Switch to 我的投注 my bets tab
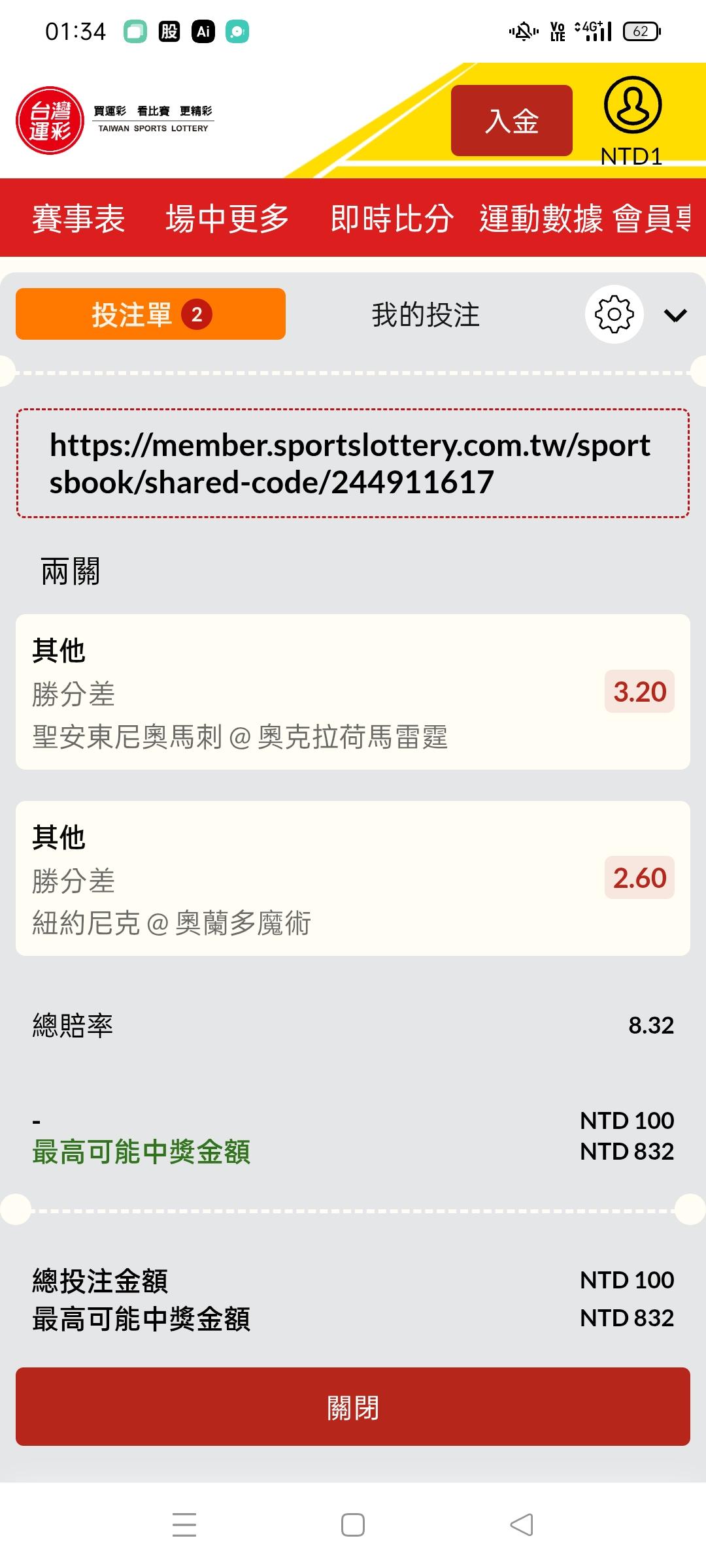The width and height of the screenshot is (706, 1568). coord(426,315)
